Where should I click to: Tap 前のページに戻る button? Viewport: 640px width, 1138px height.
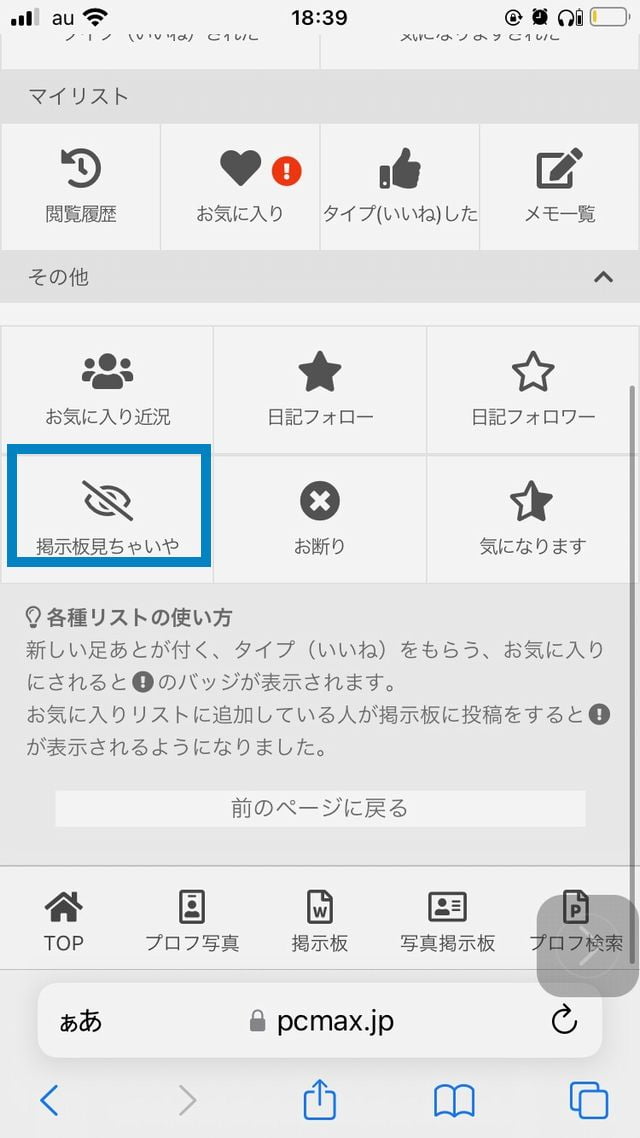[320, 808]
